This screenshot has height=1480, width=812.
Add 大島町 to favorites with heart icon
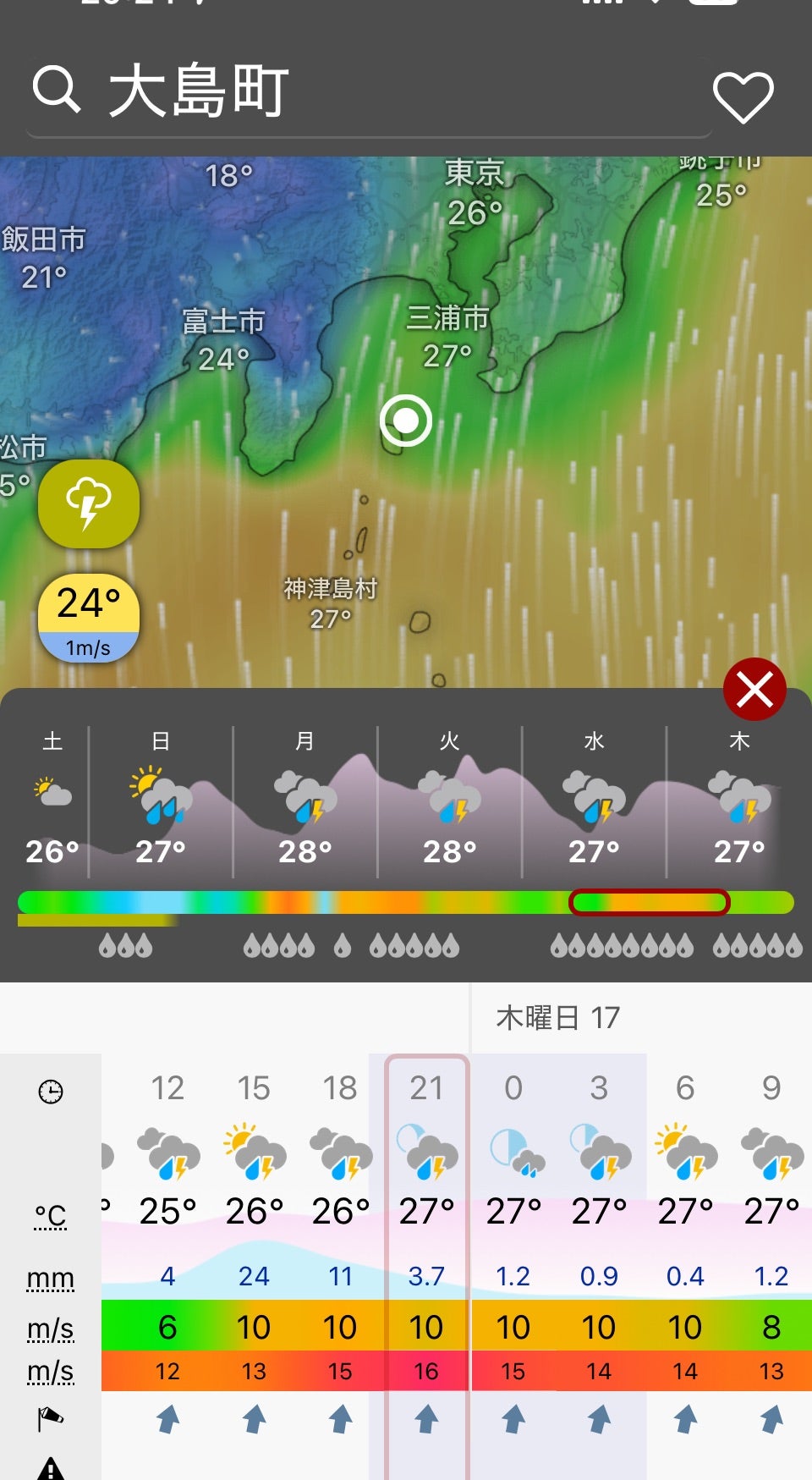pos(743,96)
